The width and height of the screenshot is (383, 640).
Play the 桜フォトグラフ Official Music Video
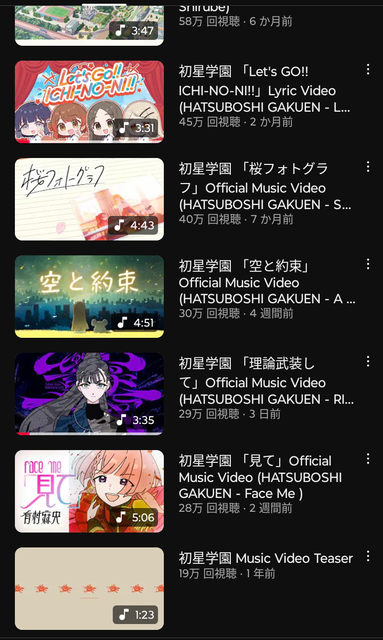coord(89,199)
